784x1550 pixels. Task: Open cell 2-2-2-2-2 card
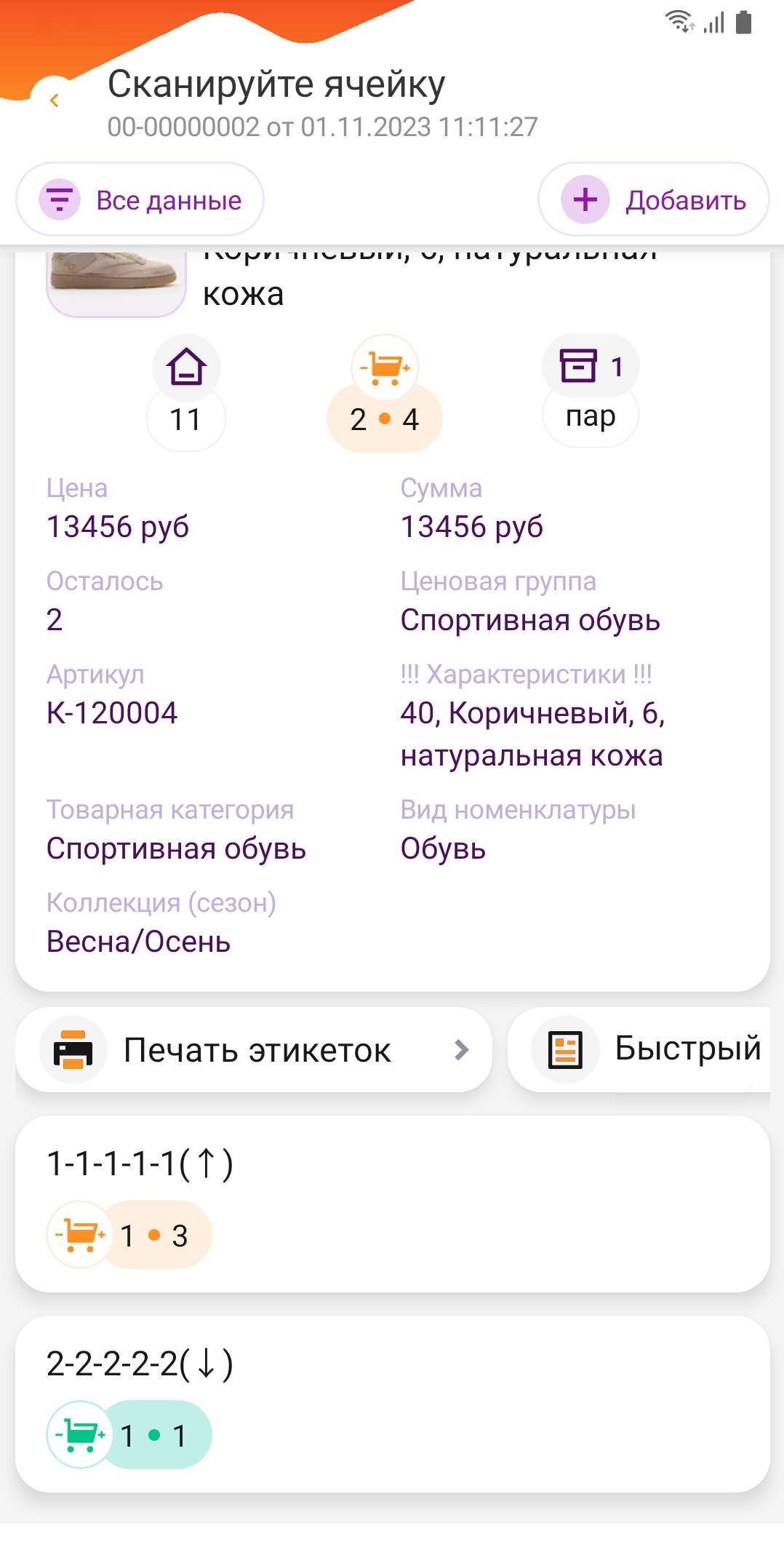391,1403
